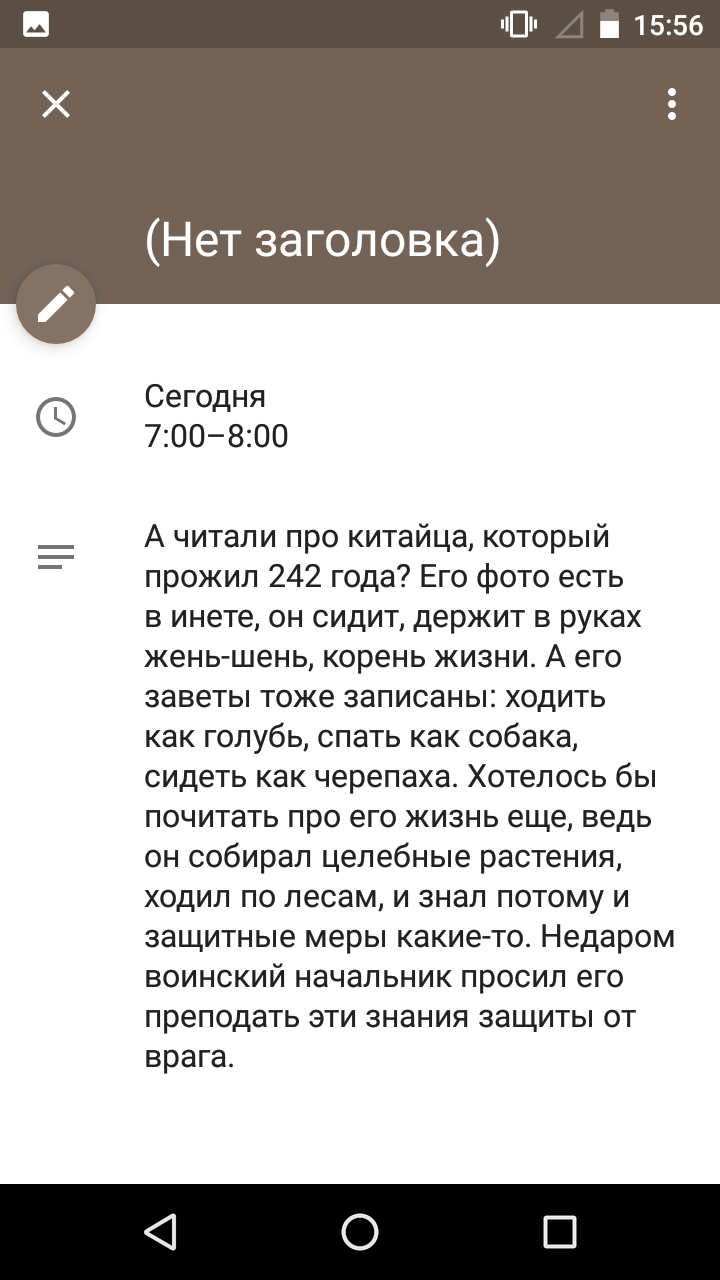Edit this event with the pencil button
The height and width of the screenshot is (1280, 720).
56,304
